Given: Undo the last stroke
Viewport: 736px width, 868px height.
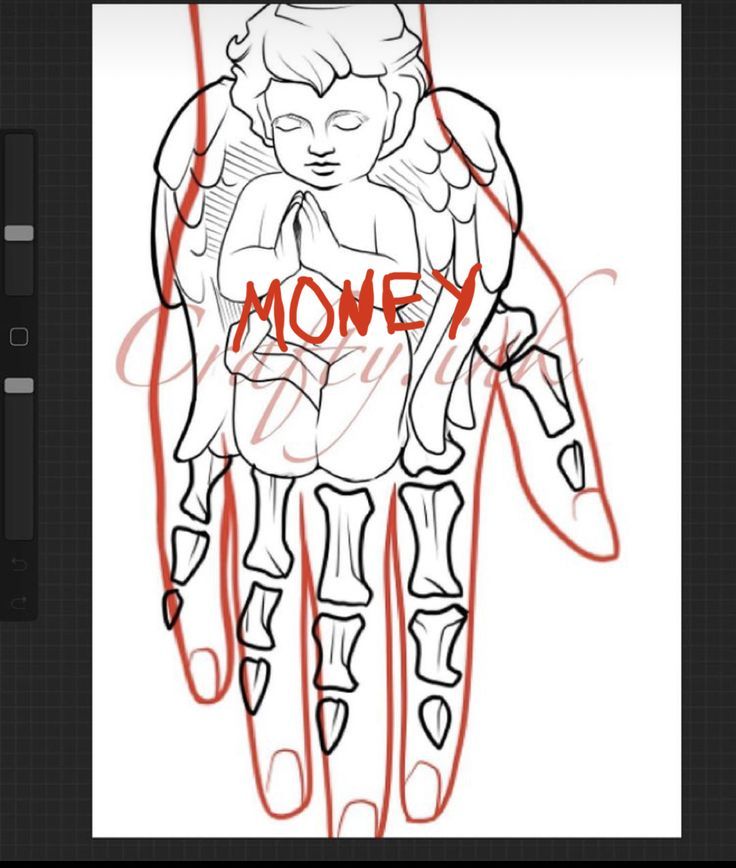Looking at the screenshot, I should 19,566.
